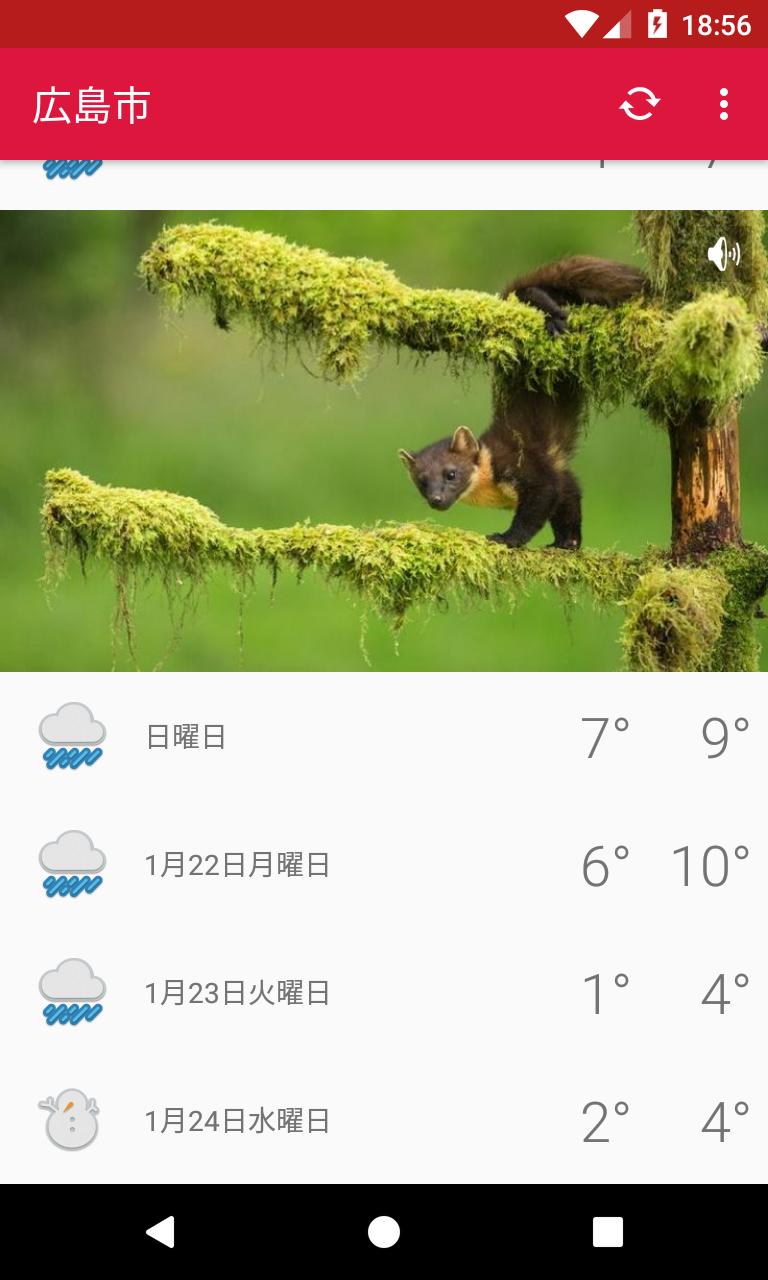Viewport: 768px width, 1280px height.
Task: Expand the 1月22日月曜日 forecast row
Action: coord(384,864)
